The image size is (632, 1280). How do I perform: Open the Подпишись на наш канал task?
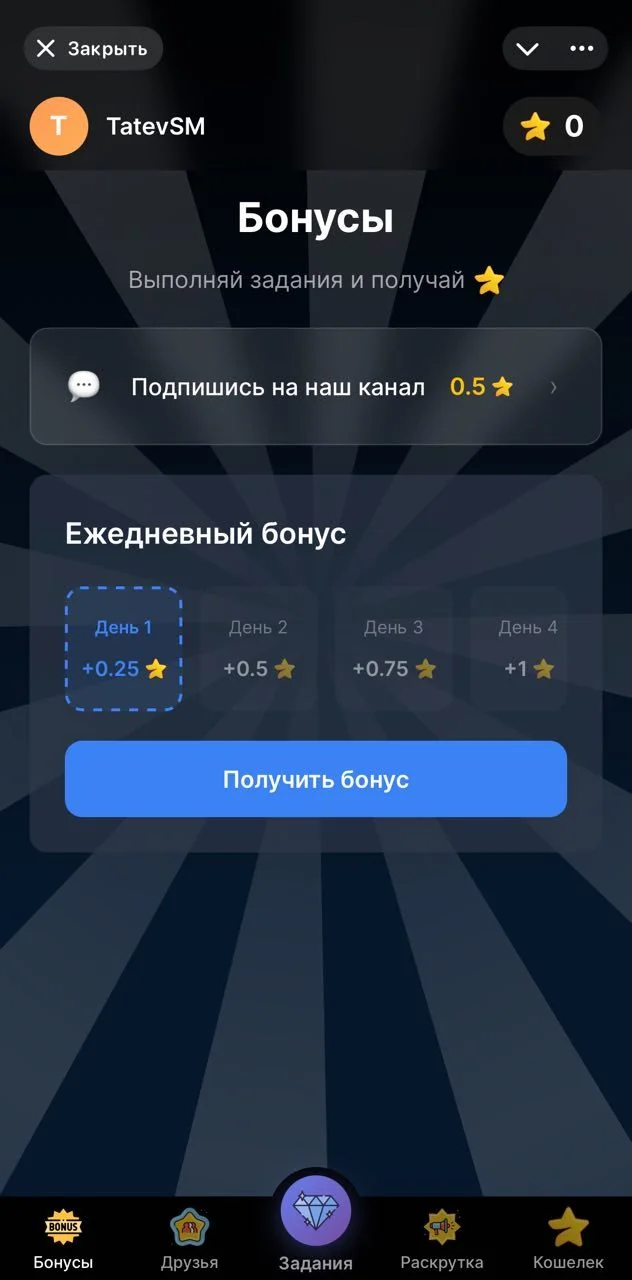316,386
